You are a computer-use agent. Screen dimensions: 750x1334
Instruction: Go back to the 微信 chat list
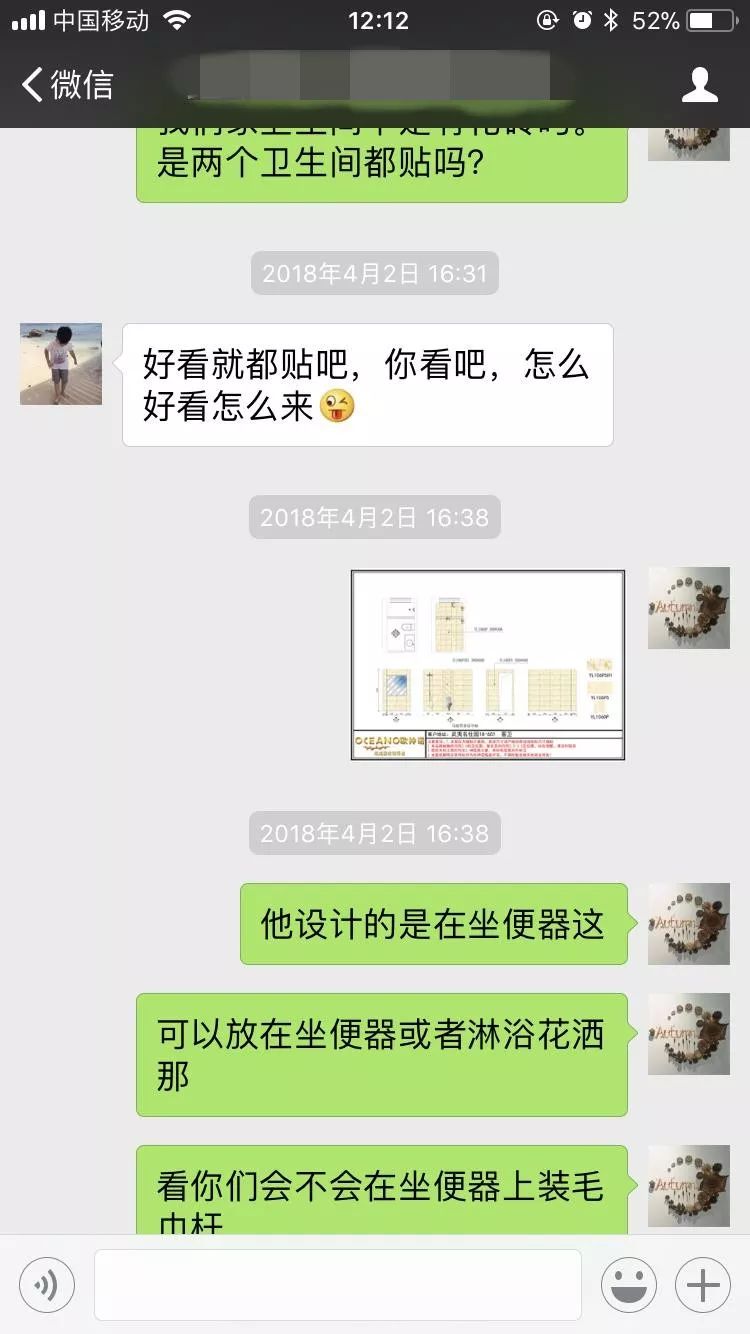pos(66,85)
